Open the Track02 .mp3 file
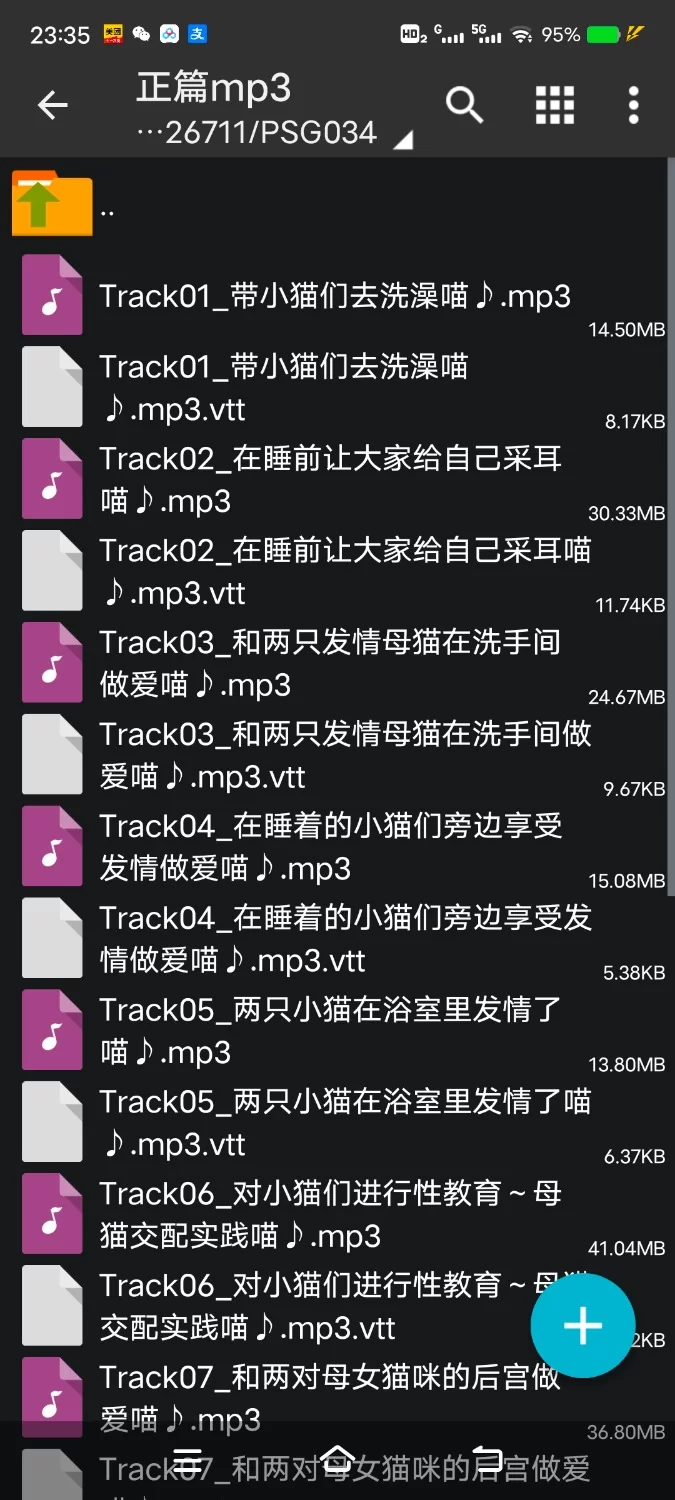The width and height of the screenshot is (675, 1500). [x=334, y=480]
